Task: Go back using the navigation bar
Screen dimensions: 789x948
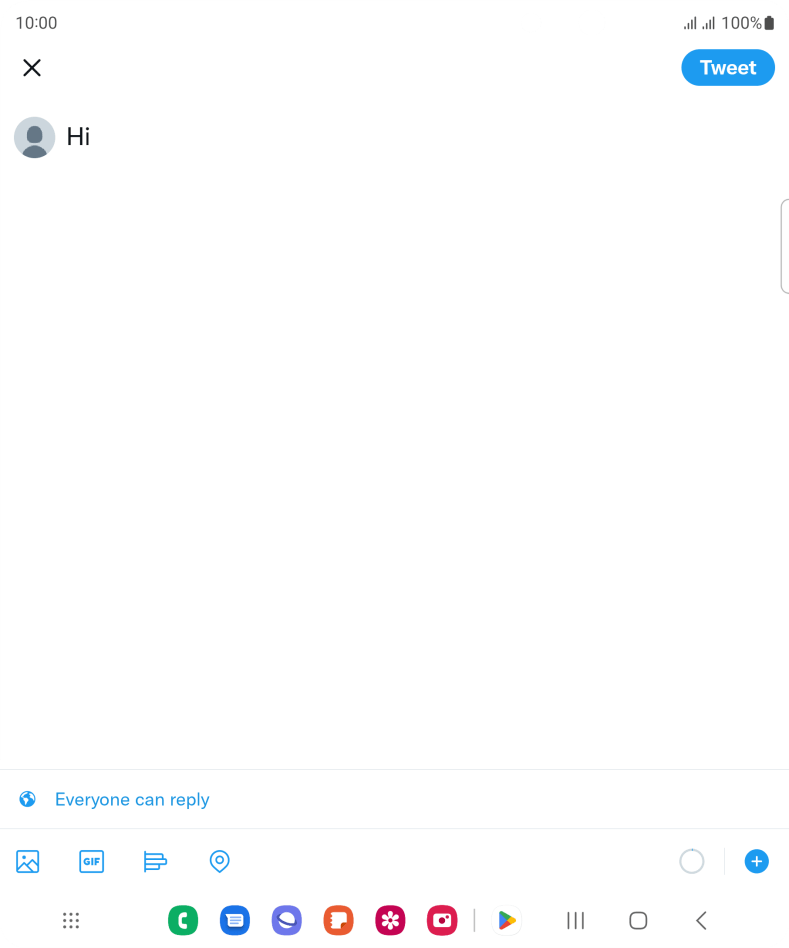Action: pos(701,920)
